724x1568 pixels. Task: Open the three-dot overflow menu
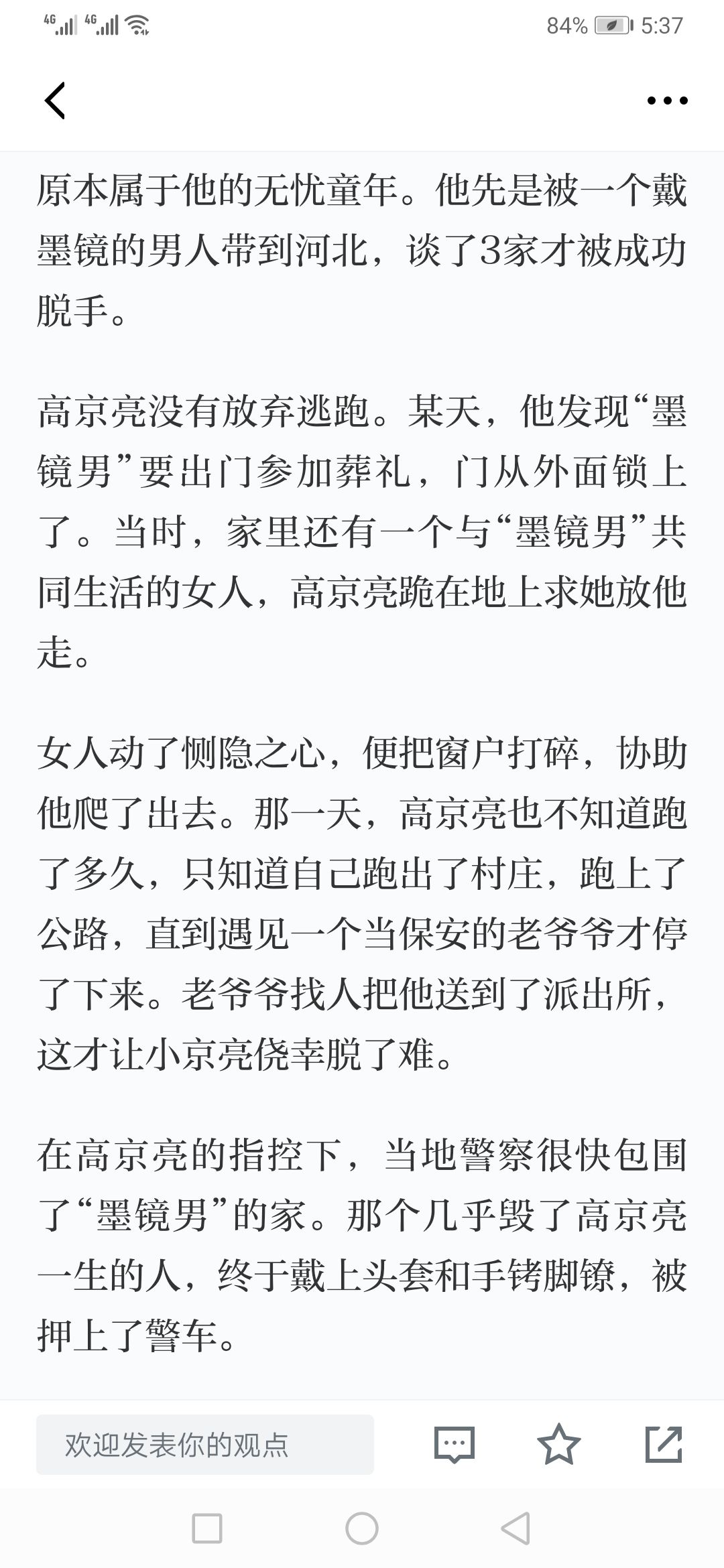coord(667,101)
